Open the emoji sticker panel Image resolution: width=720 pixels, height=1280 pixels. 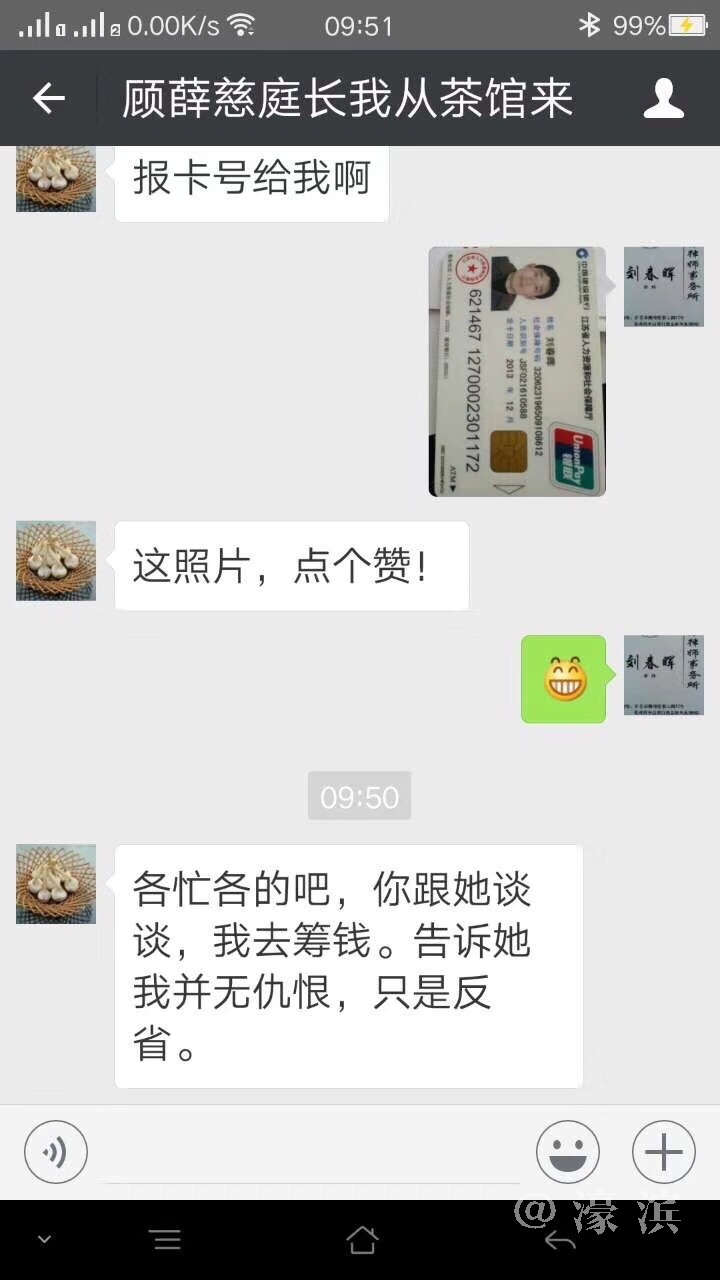point(568,1152)
